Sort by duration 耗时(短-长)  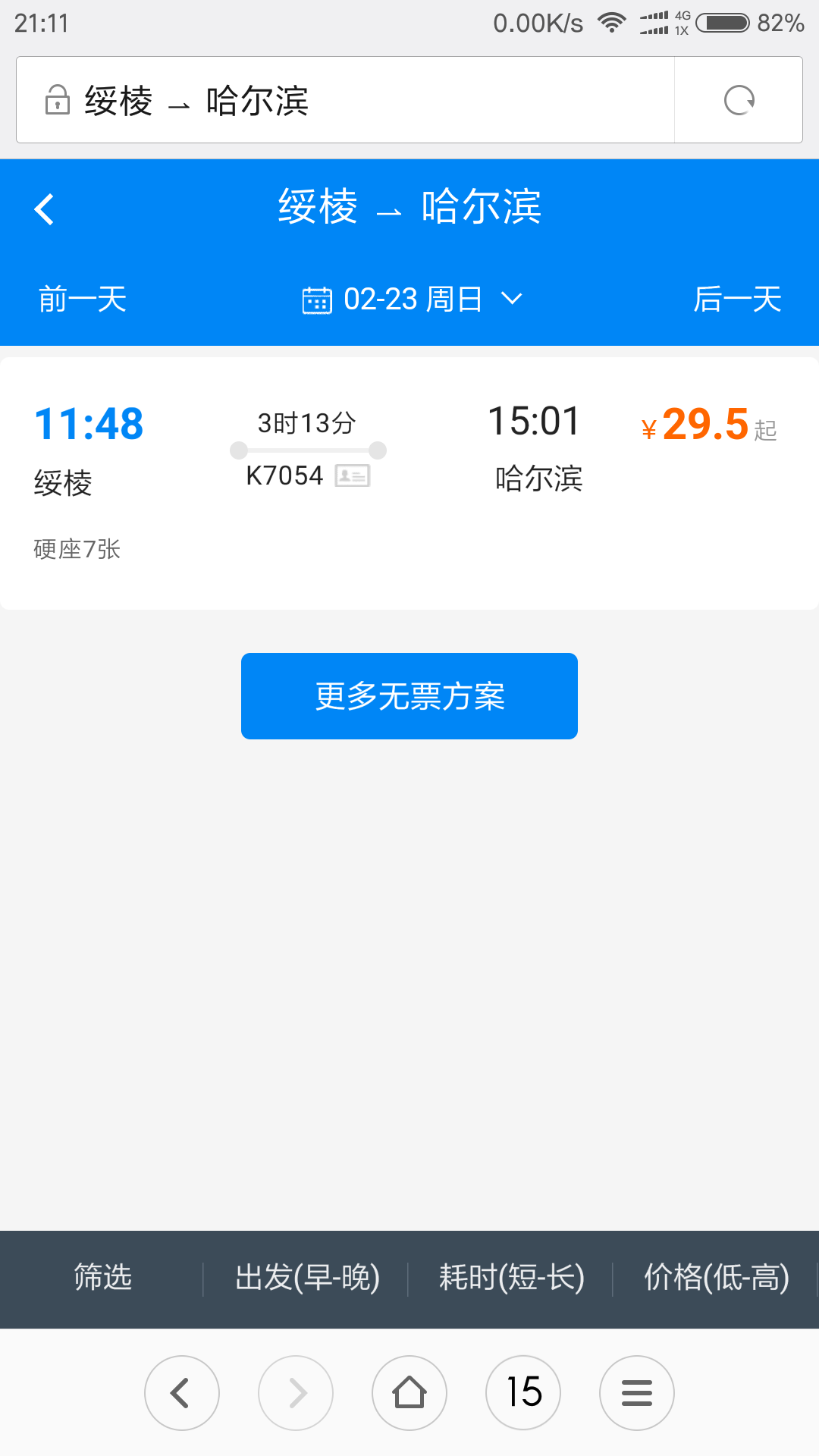coord(512,1277)
